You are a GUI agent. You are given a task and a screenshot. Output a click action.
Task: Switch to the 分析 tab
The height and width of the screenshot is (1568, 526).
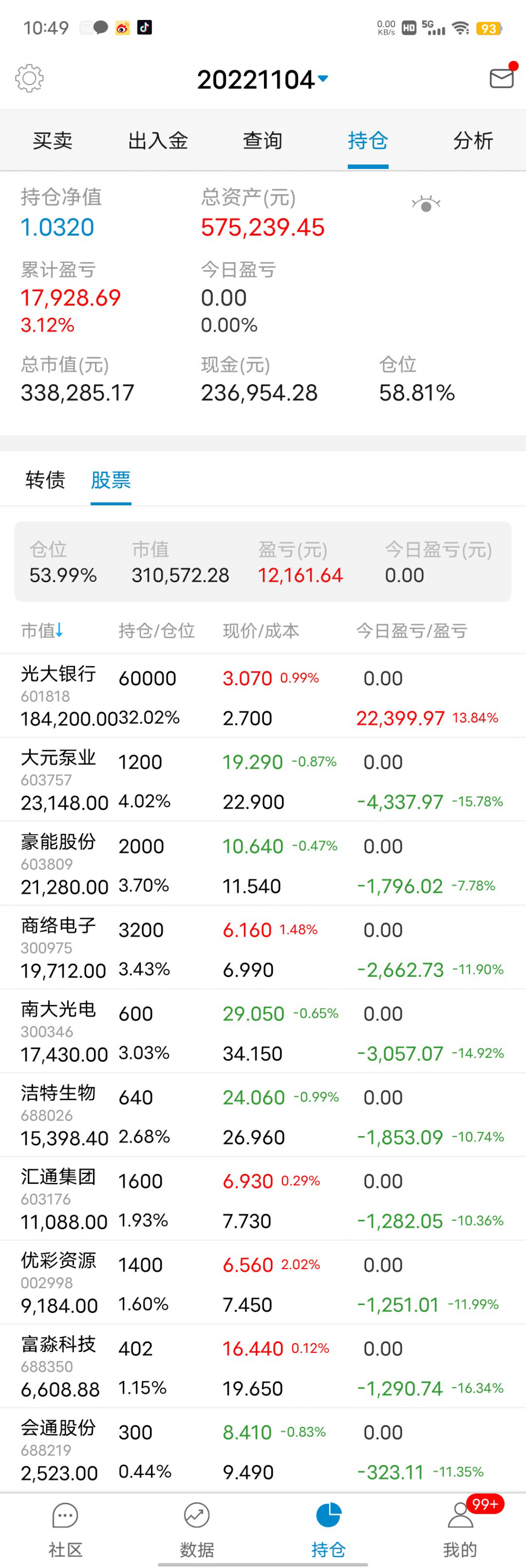click(x=473, y=141)
